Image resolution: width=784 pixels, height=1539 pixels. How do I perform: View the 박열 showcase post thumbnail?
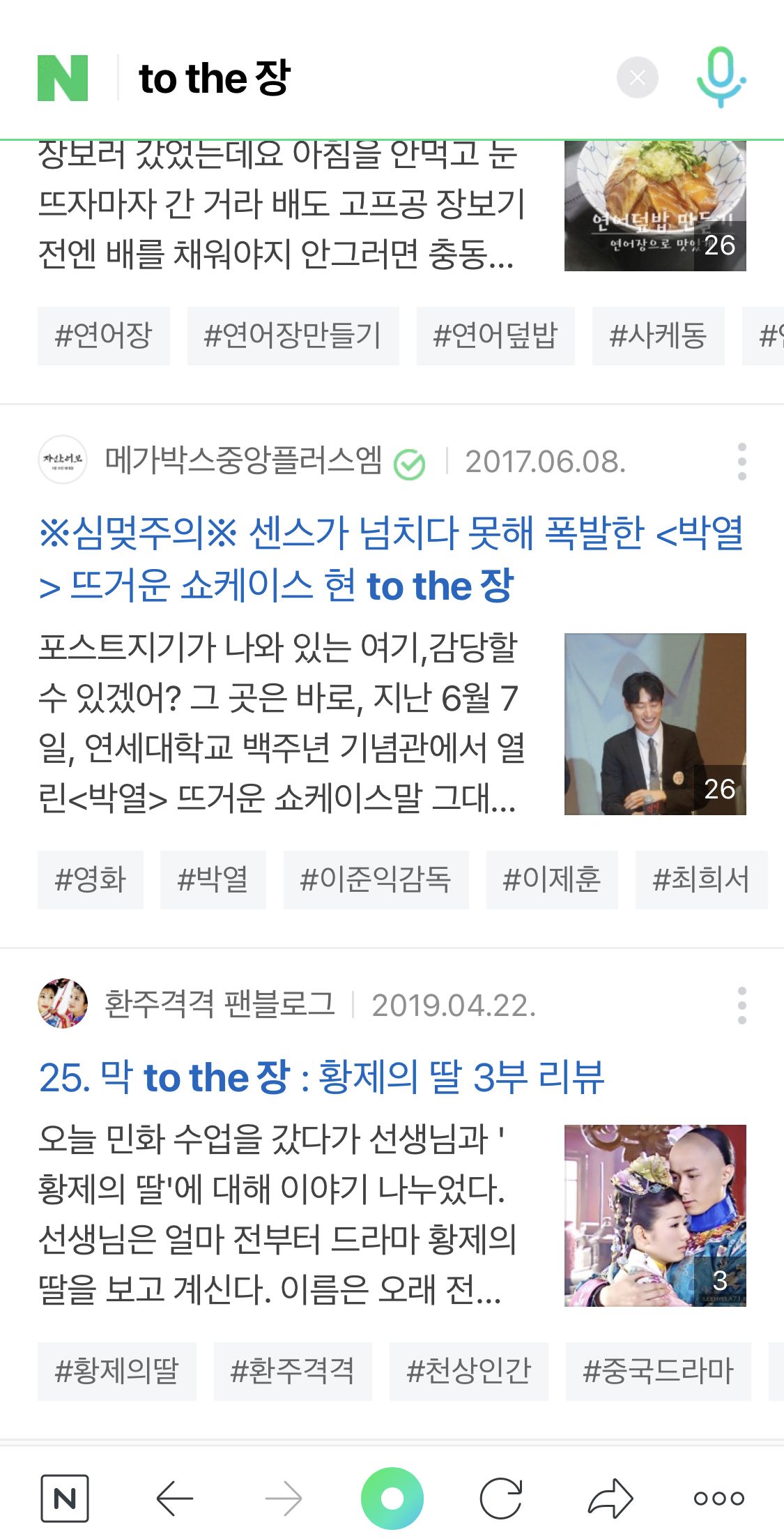[655, 724]
